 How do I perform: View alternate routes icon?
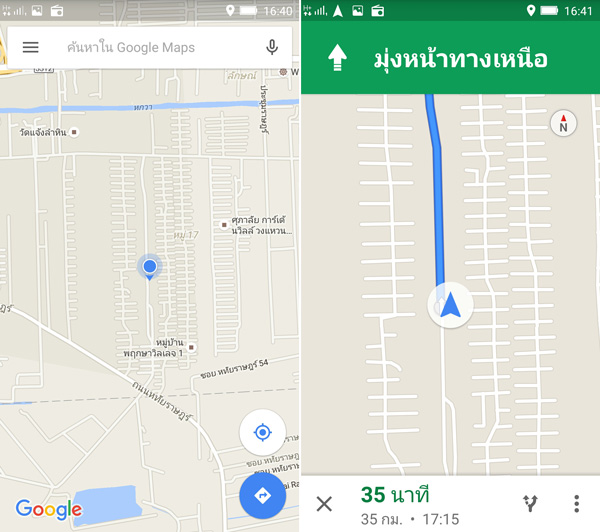(x=531, y=503)
